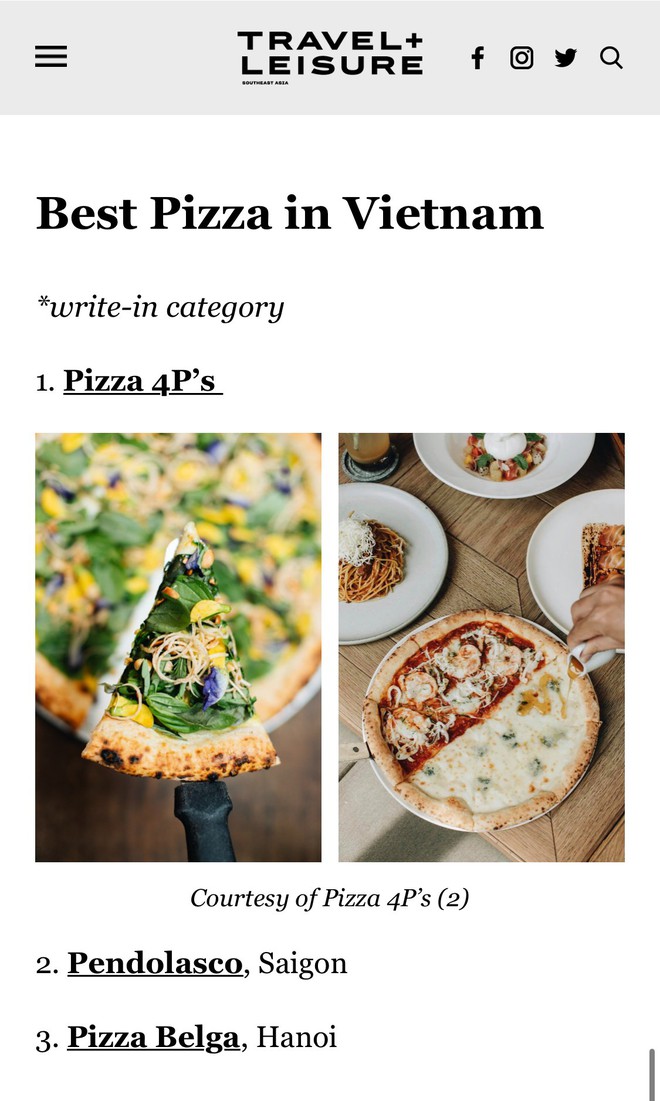
Task: Open the Pendolasco link
Action: [155, 963]
